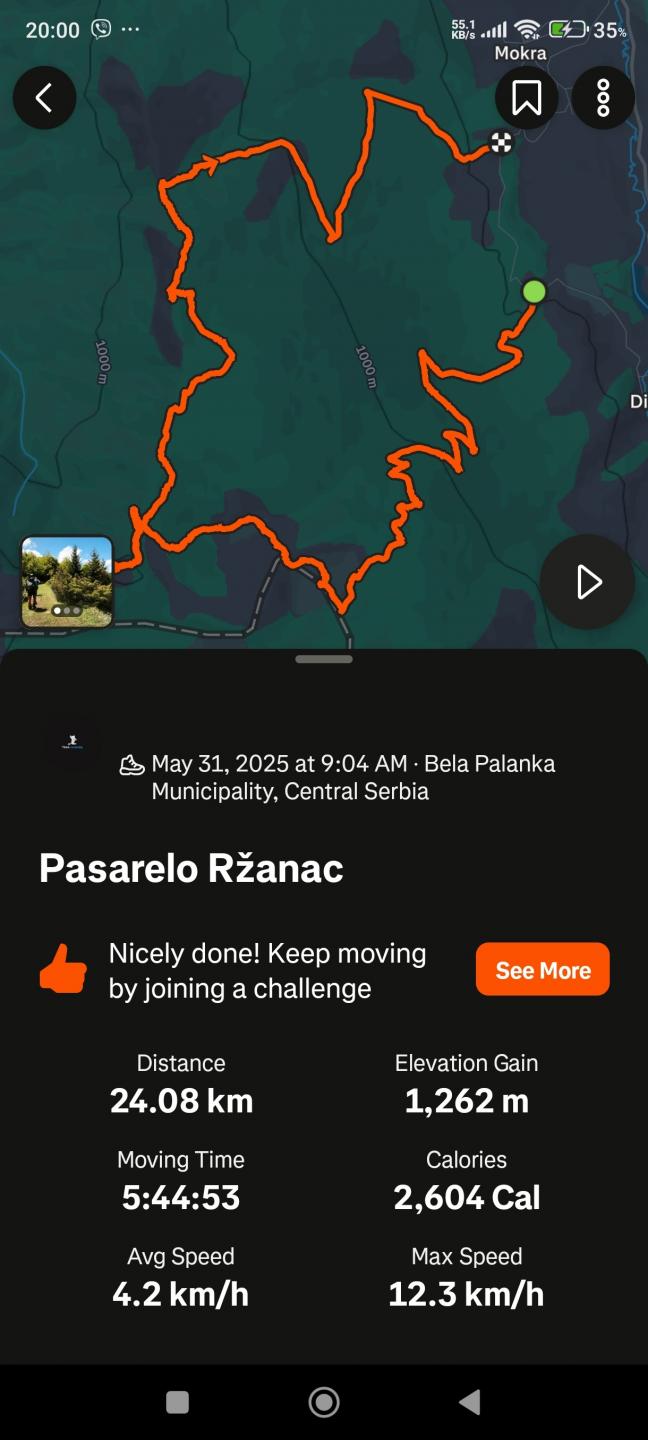
Task: Tap See More for challenges
Action: click(543, 970)
